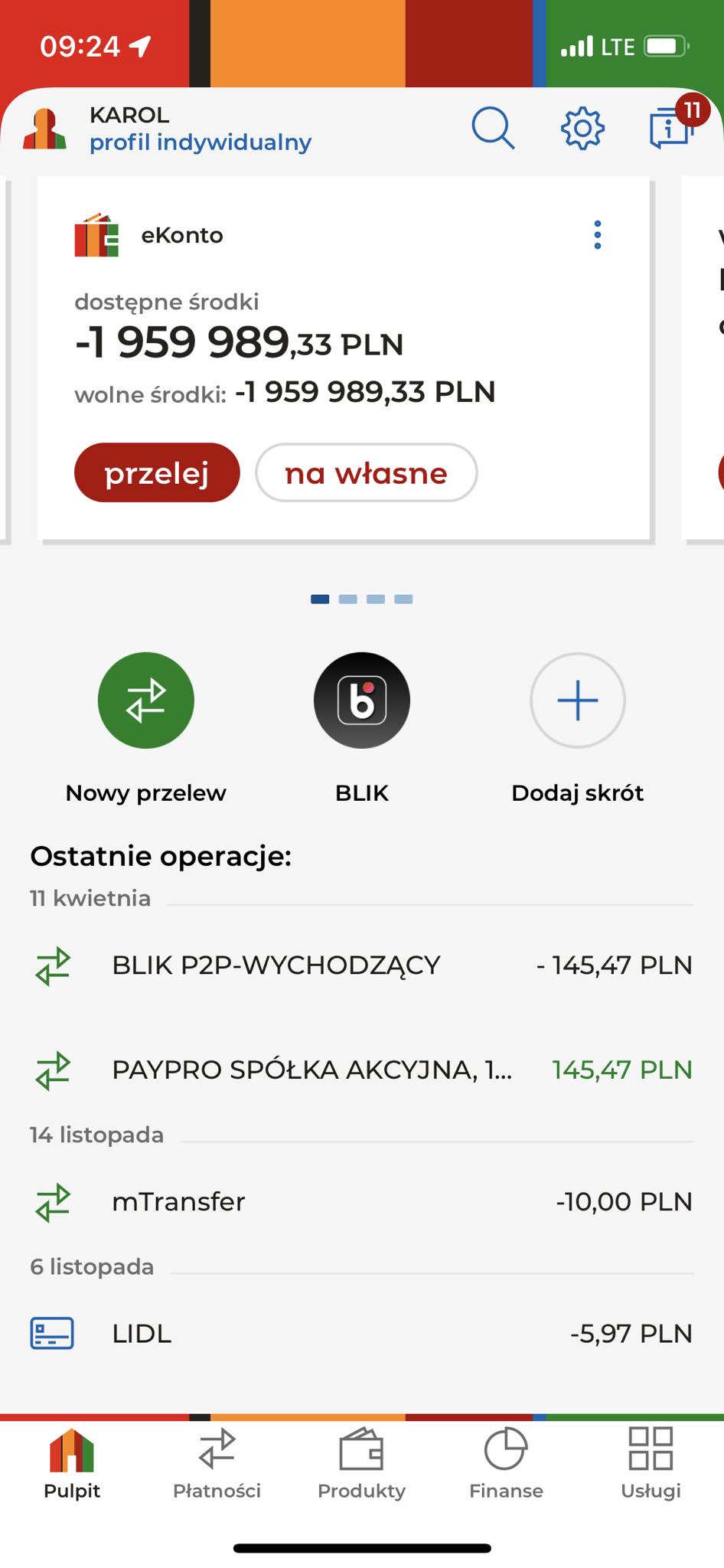Open eKonto card overflow menu

tap(598, 235)
